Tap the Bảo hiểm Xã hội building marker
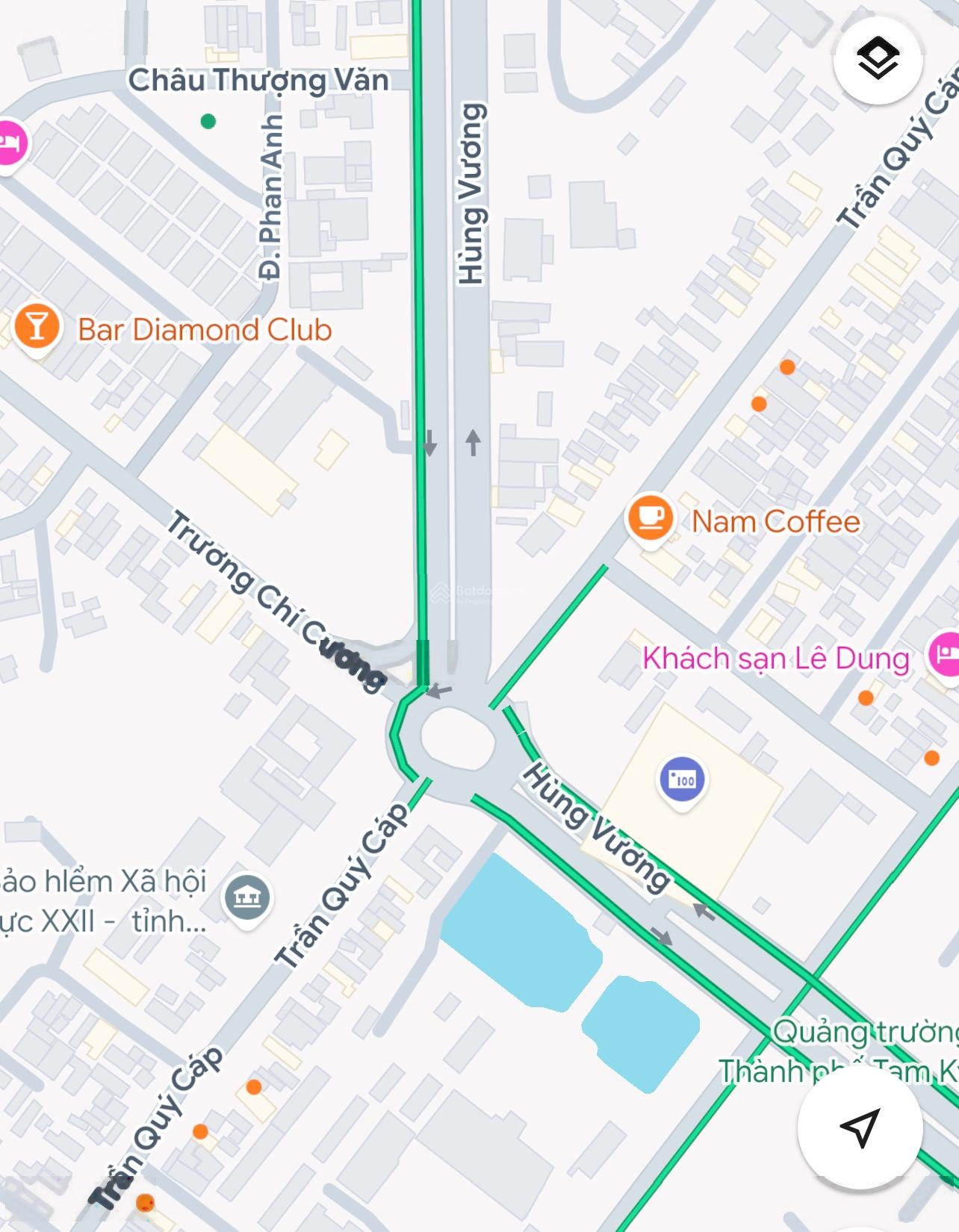This screenshot has width=959, height=1232. pos(247,897)
